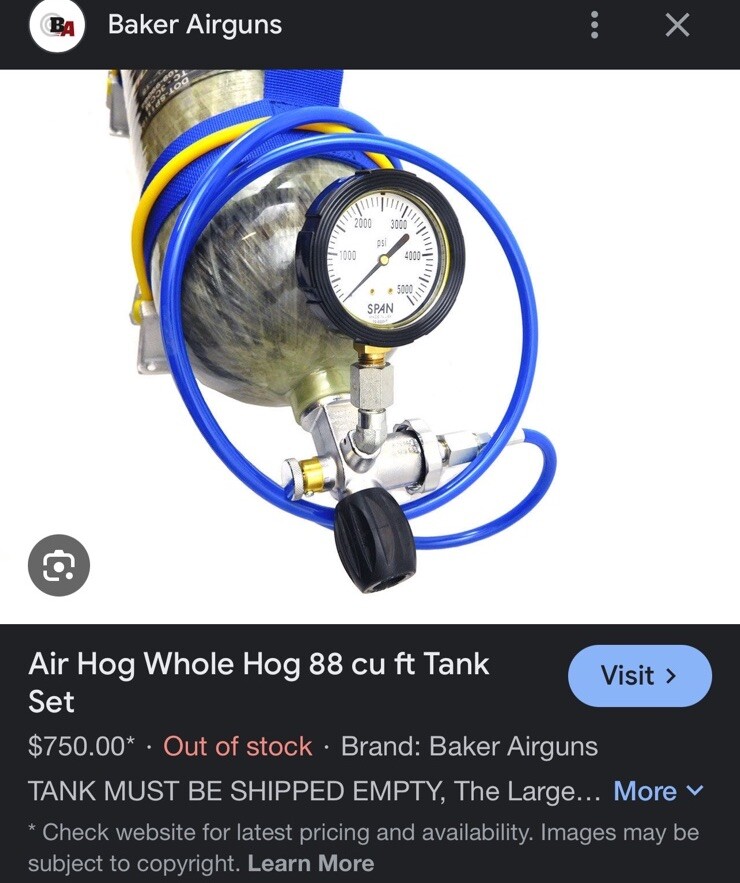Open the Learn More copyright link
The height and width of the screenshot is (883, 740).
(310, 863)
